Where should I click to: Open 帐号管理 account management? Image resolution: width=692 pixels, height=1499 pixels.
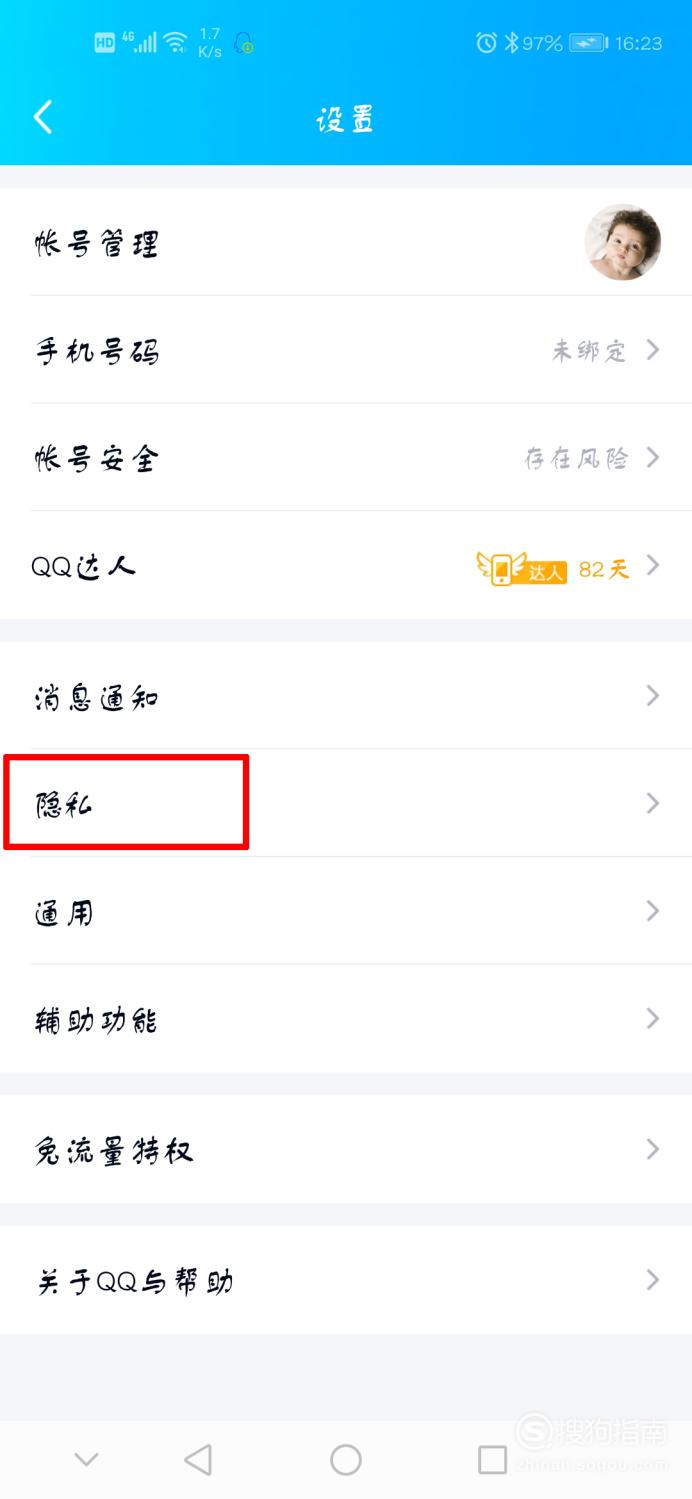tap(346, 242)
